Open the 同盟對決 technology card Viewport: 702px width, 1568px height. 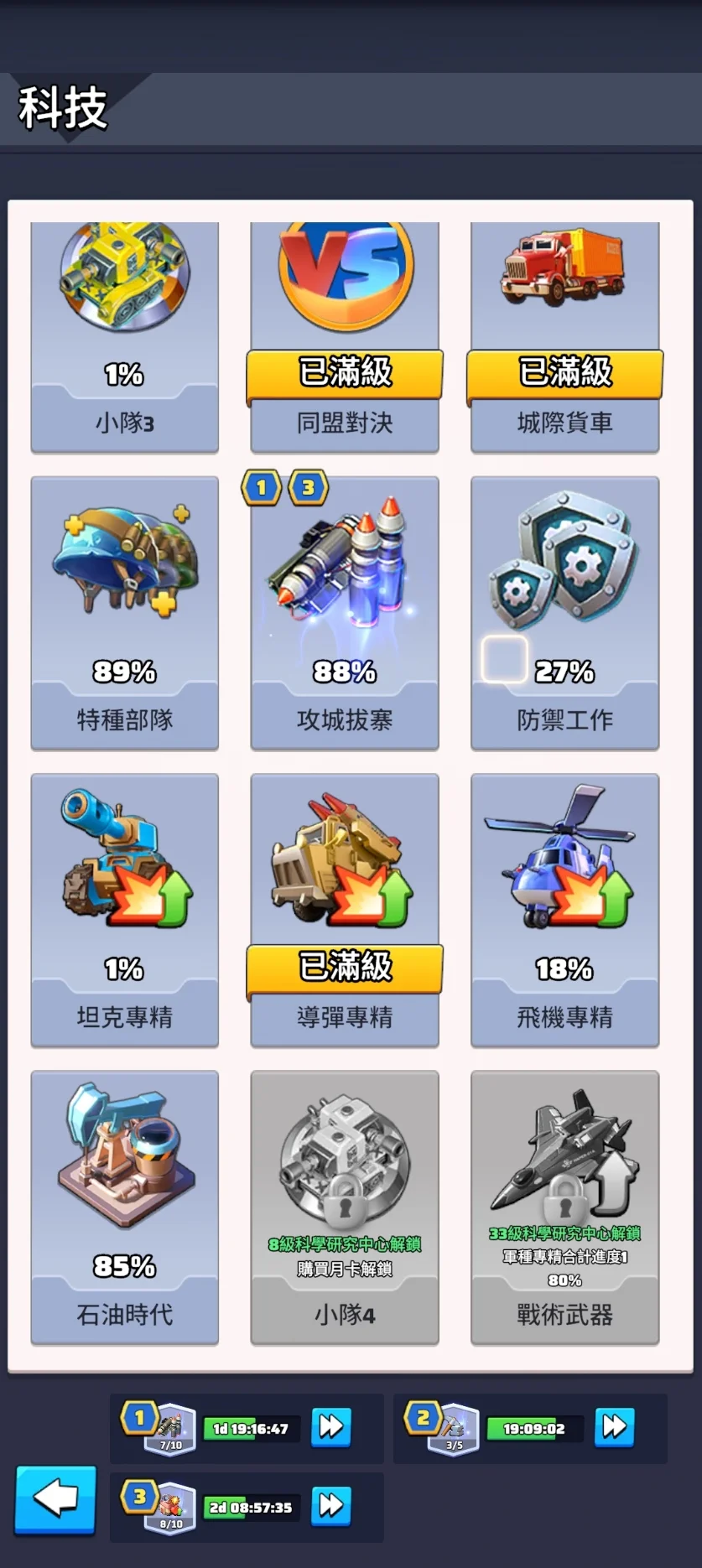click(345, 335)
